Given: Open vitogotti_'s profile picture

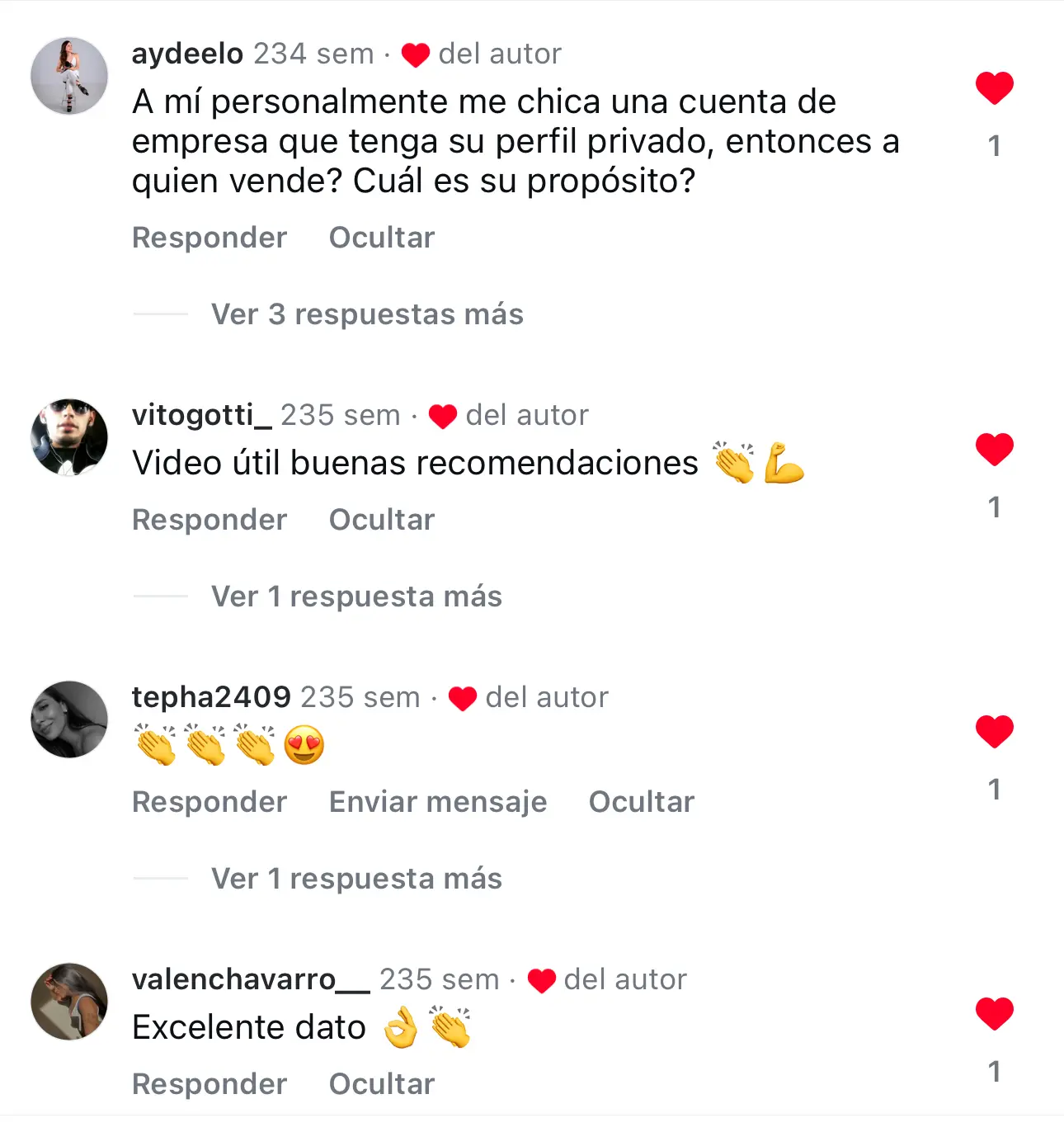Looking at the screenshot, I should click(69, 437).
